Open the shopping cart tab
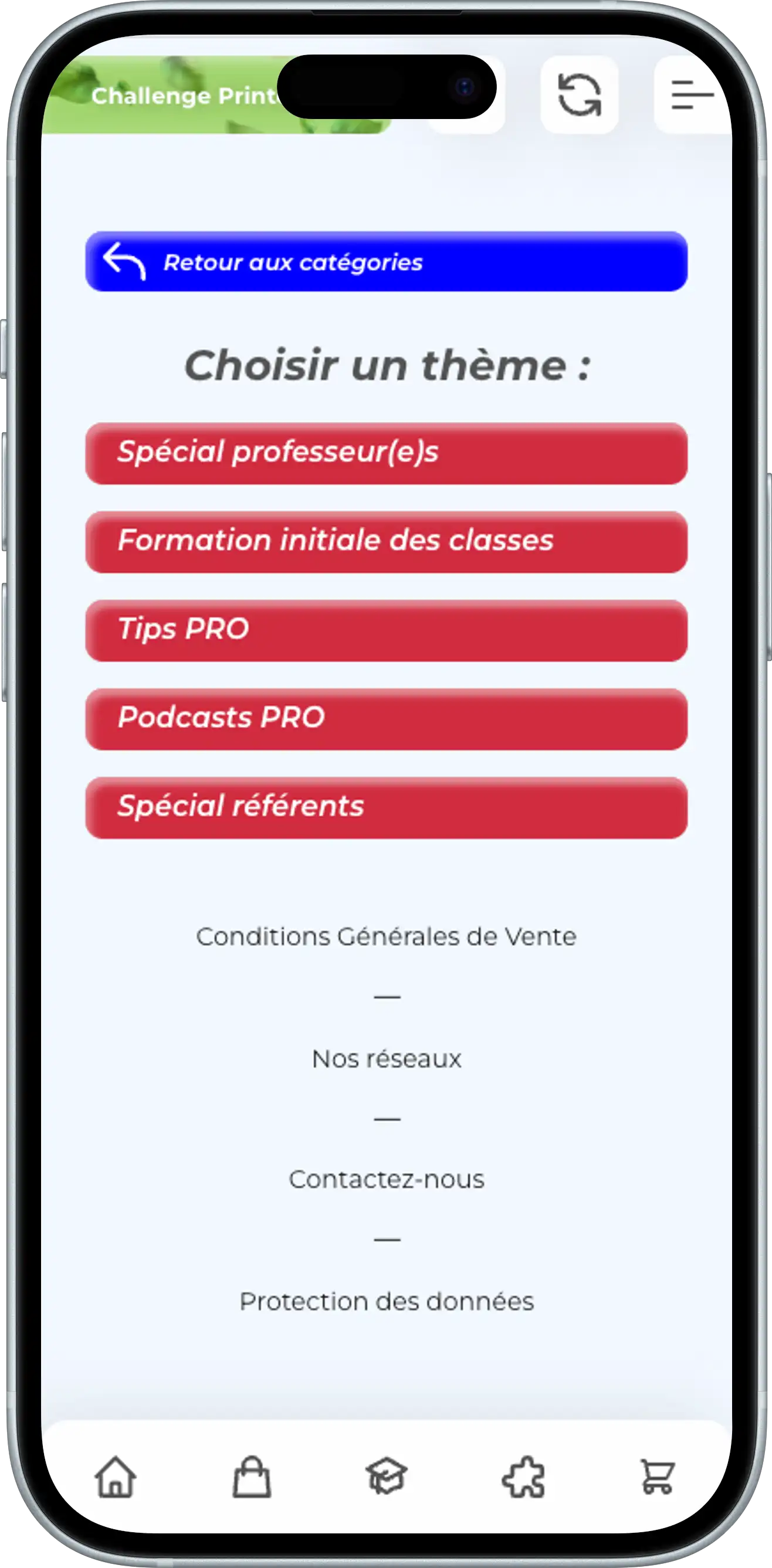Image resolution: width=772 pixels, height=1568 pixels. (658, 1477)
